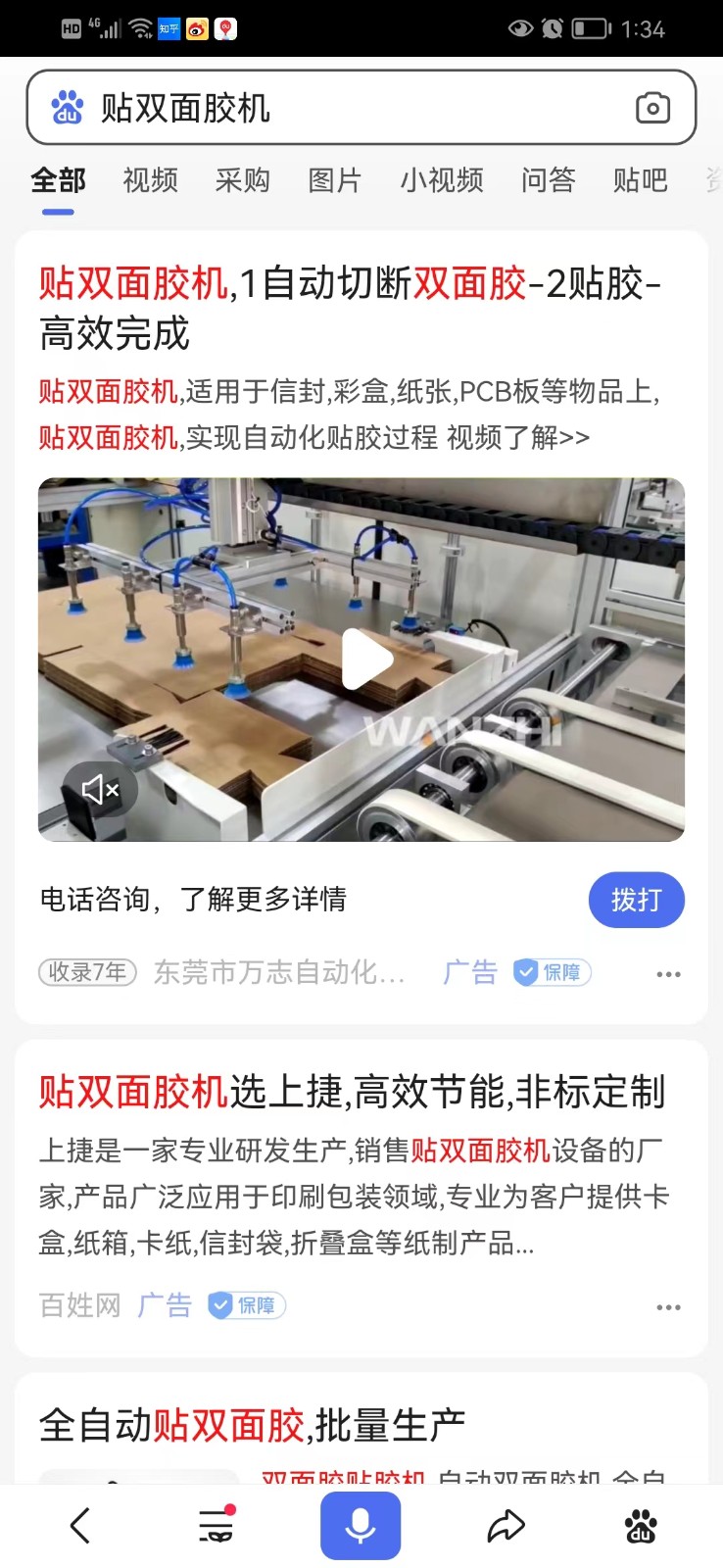Go back using the back arrow
This screenshot has width=723, height=1568.
pyautogui.click(x=78, y=1525)
